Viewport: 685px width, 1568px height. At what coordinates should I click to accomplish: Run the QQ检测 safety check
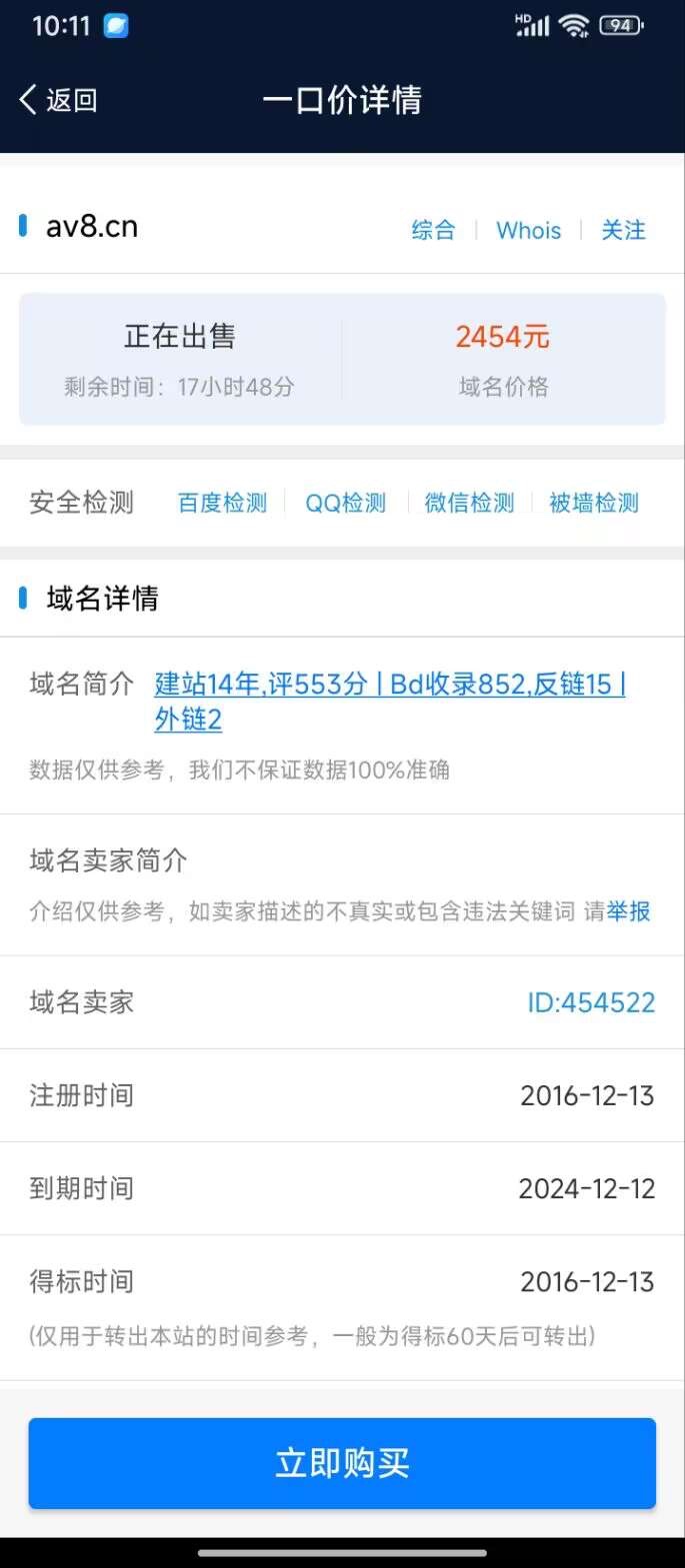point(345,503)
